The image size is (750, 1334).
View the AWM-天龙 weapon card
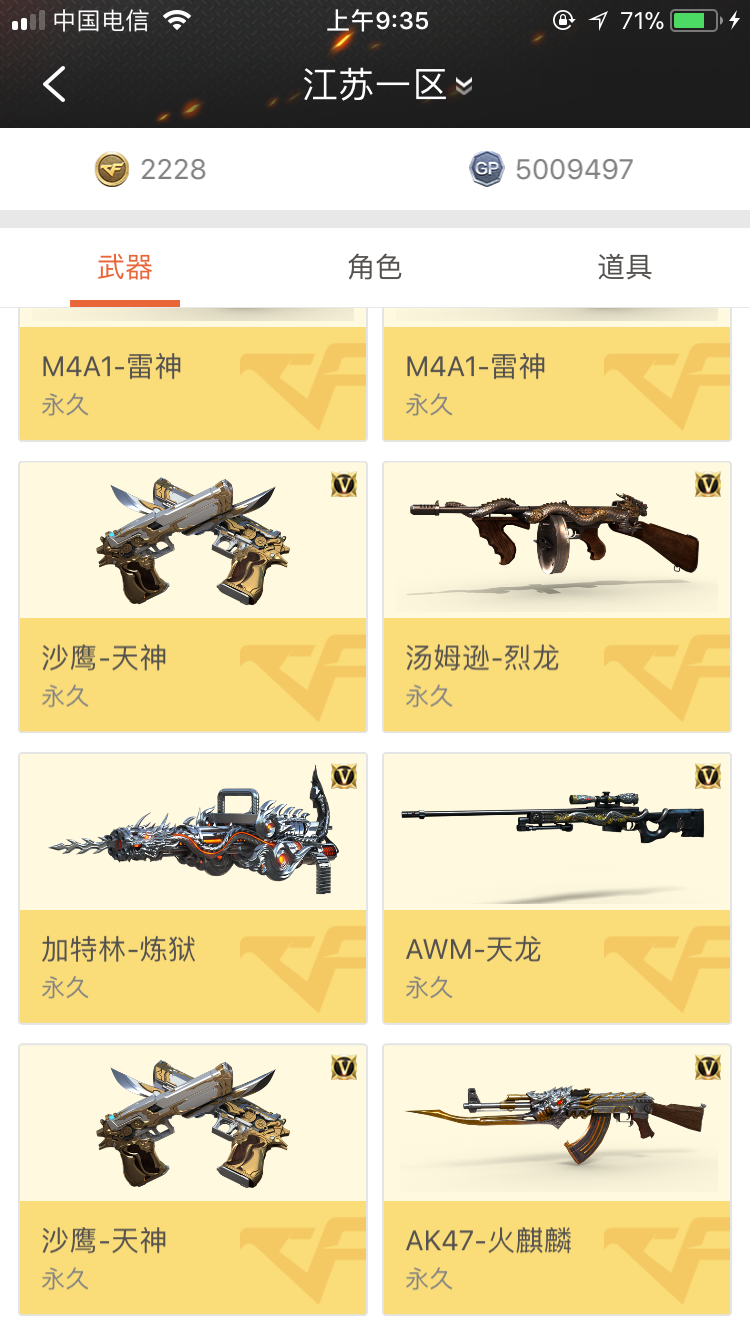tap(557, 888)
